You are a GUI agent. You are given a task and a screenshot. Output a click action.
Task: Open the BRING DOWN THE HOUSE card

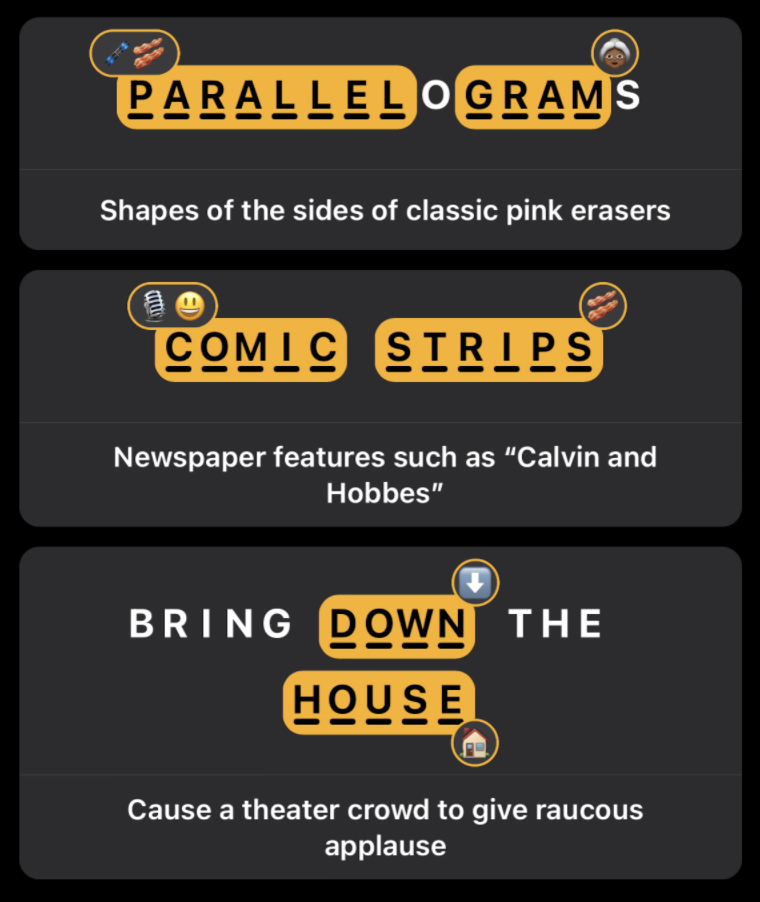[380, 712]
